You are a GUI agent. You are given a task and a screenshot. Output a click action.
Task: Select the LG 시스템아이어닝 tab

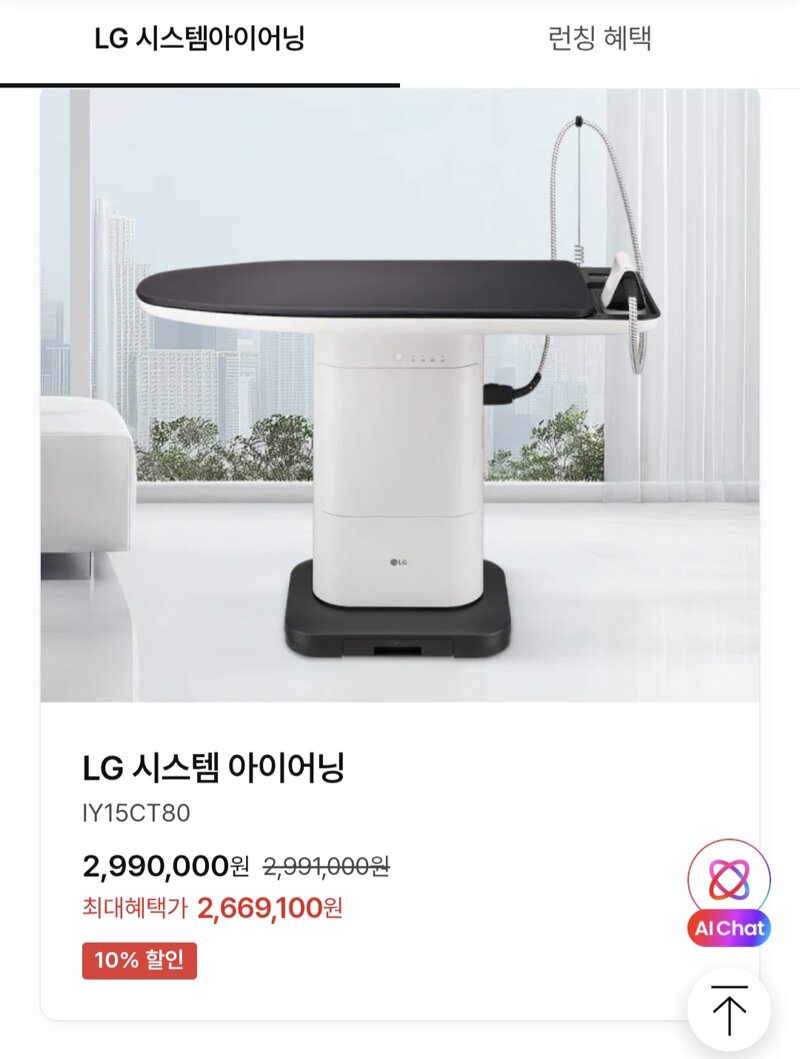pyautogui.click(x=200, y=40)
